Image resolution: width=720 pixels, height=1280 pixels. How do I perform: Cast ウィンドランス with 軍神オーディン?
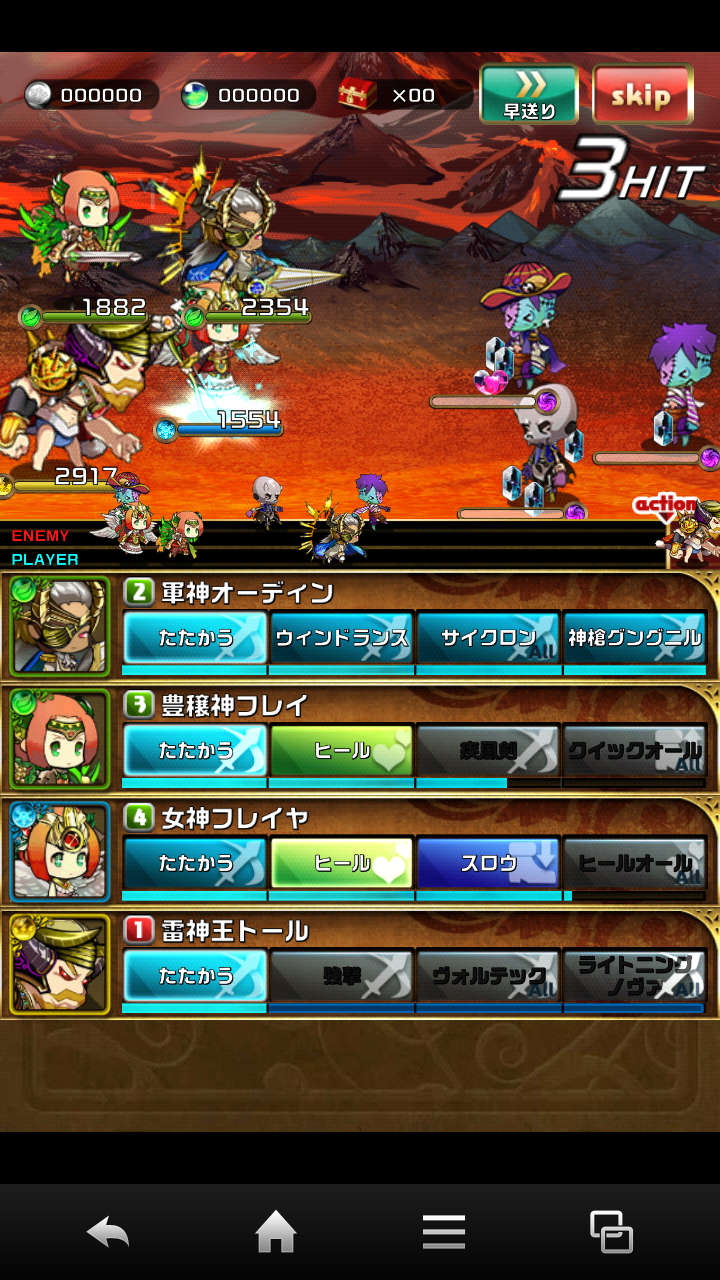click(341, 638)
